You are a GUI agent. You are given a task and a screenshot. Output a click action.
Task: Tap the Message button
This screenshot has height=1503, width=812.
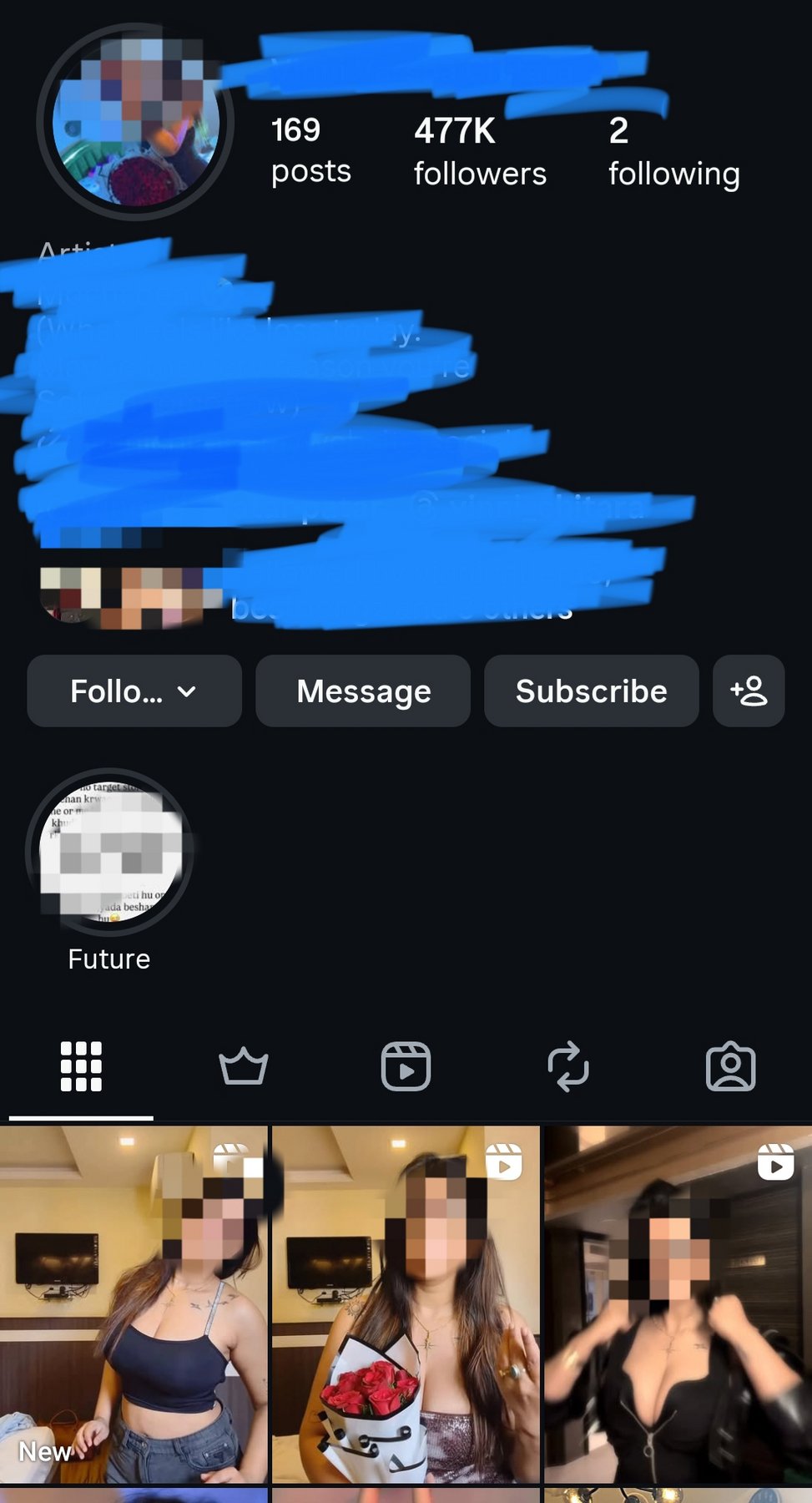363,691
